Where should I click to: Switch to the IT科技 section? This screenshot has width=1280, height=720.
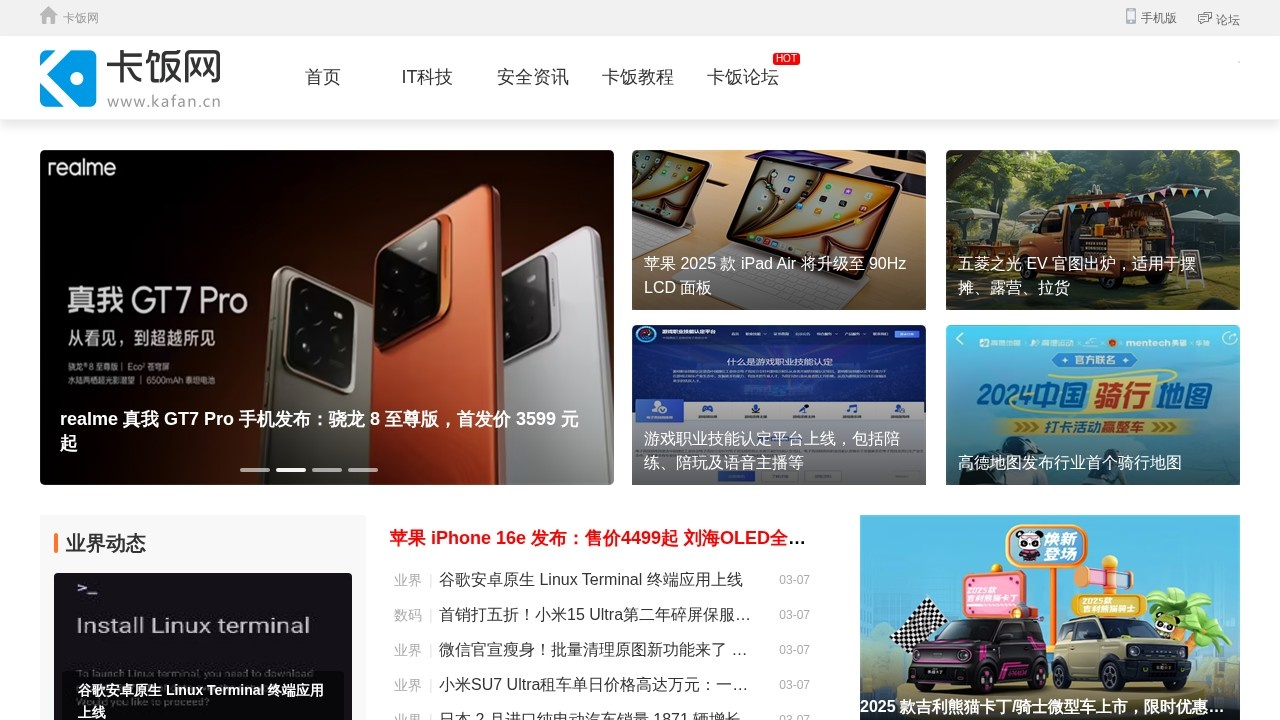pos(427,77)
